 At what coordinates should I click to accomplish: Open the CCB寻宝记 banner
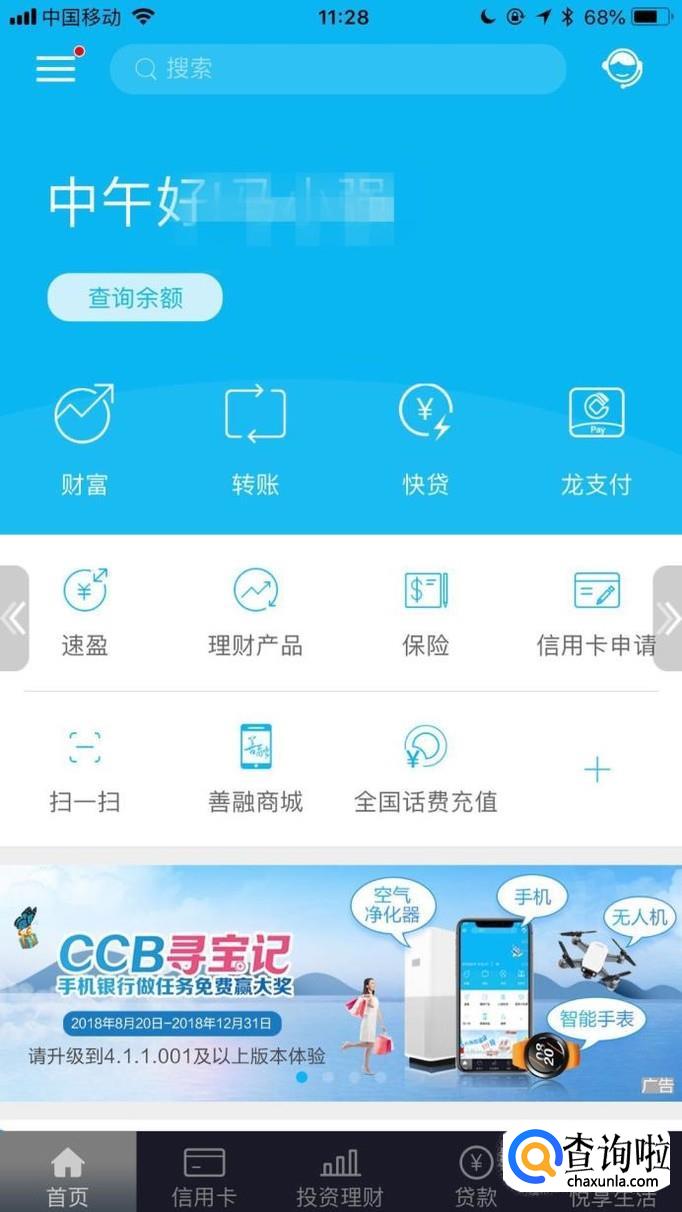341,983
